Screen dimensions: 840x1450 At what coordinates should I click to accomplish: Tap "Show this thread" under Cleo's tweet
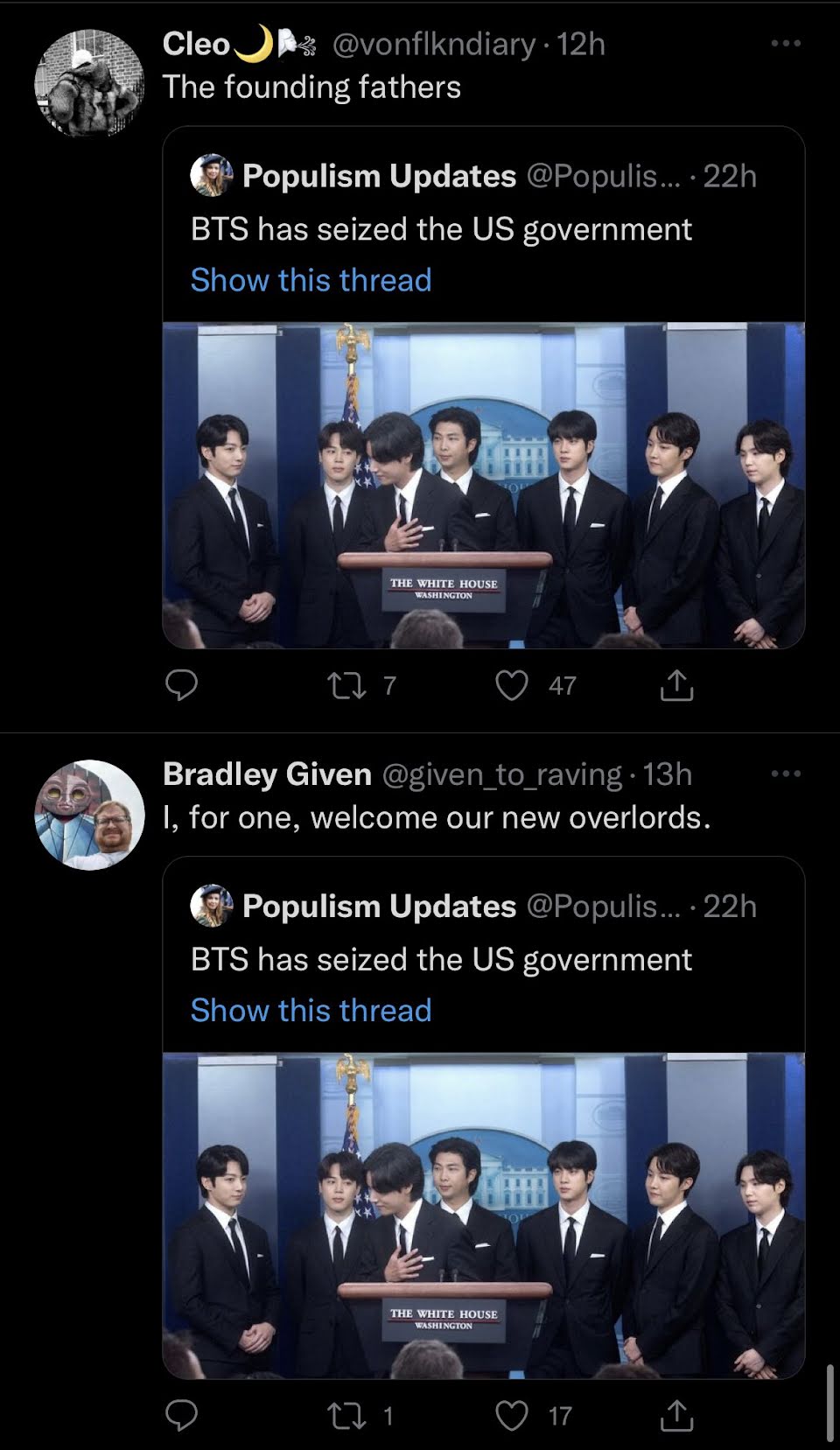click(x=311, y=280)
